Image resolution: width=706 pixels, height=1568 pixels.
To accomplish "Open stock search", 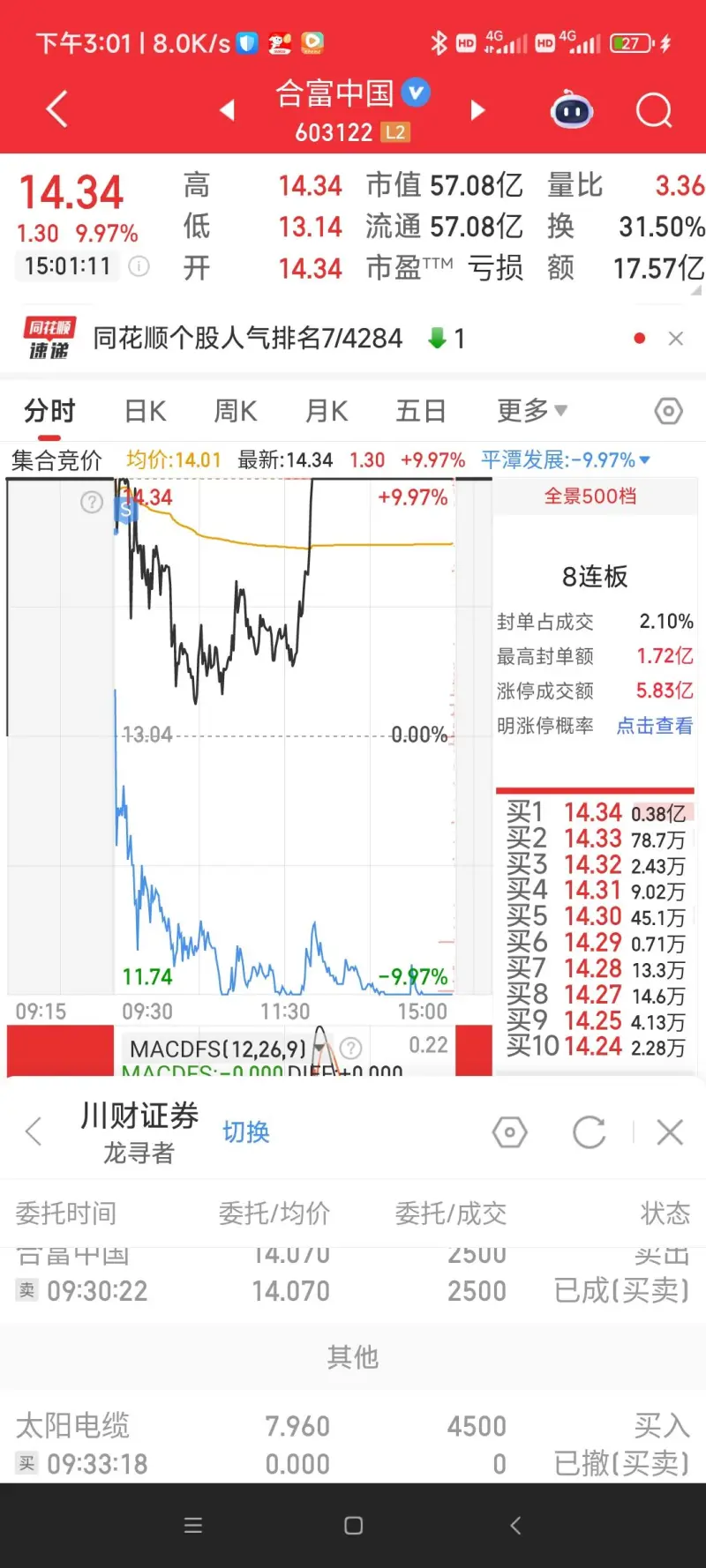I will 654,111.
